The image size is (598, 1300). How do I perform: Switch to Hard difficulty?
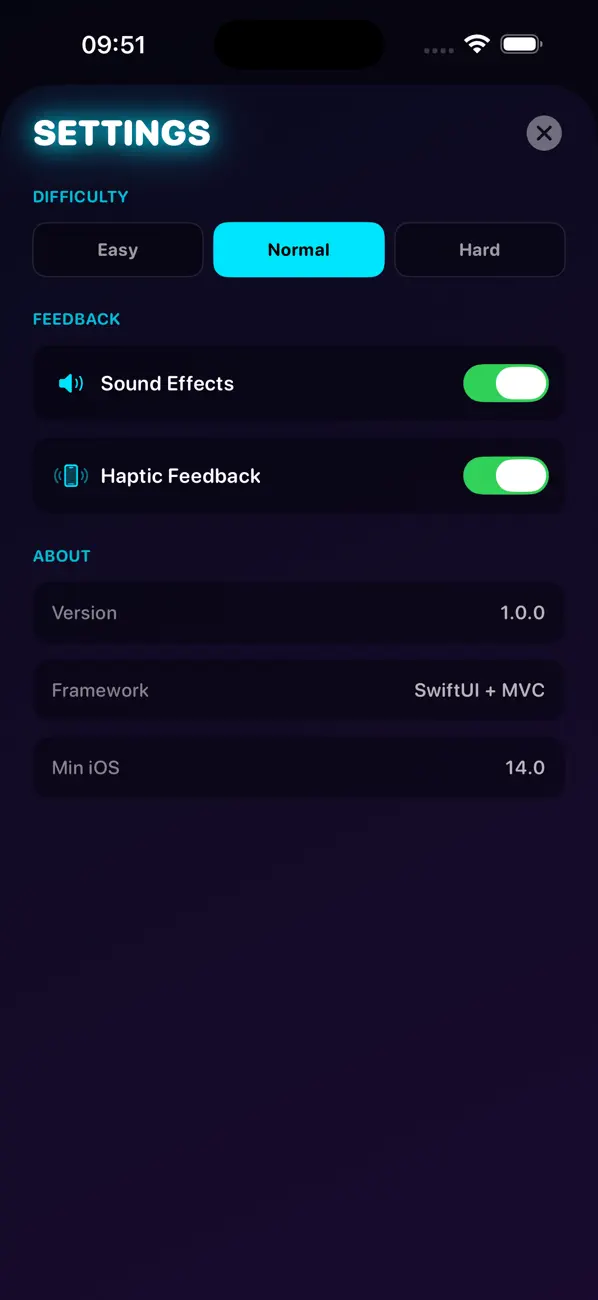[x=480, y=250]
